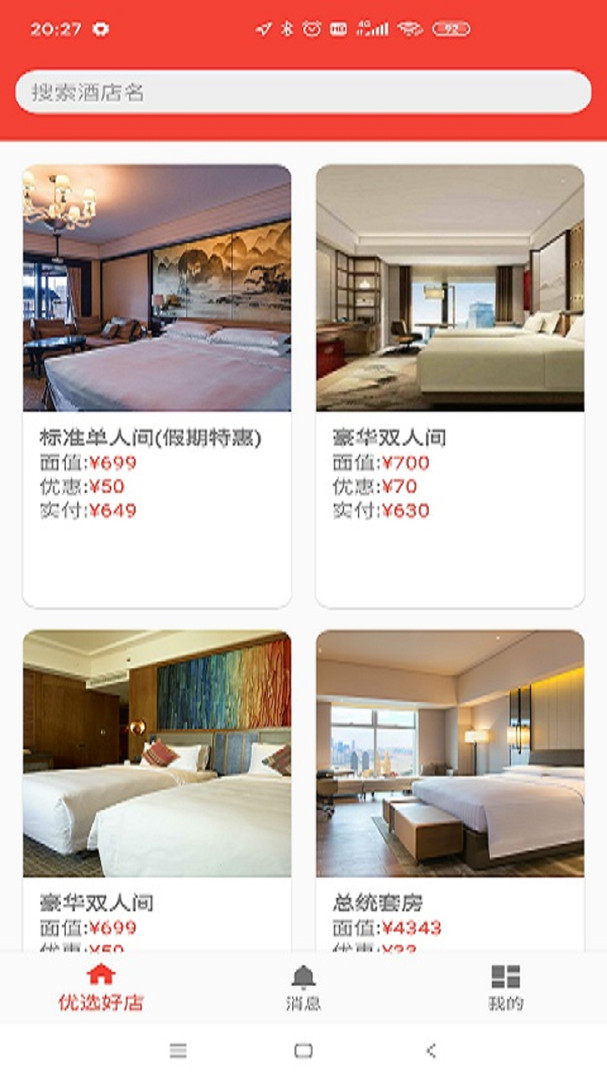Go to the 我的 tab
The width and height of the screenshot is (607, 1080).
point(506,987)
